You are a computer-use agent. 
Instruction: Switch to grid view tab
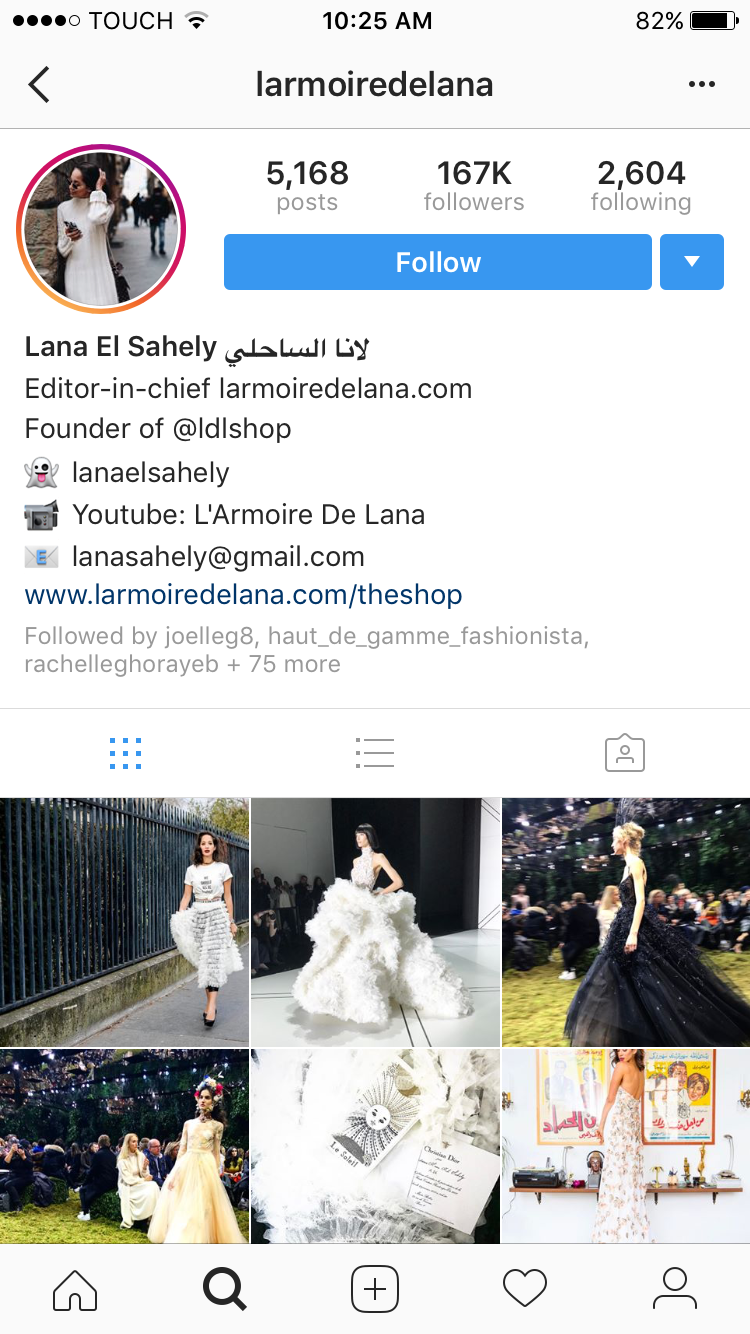click(x=125, y=753)
